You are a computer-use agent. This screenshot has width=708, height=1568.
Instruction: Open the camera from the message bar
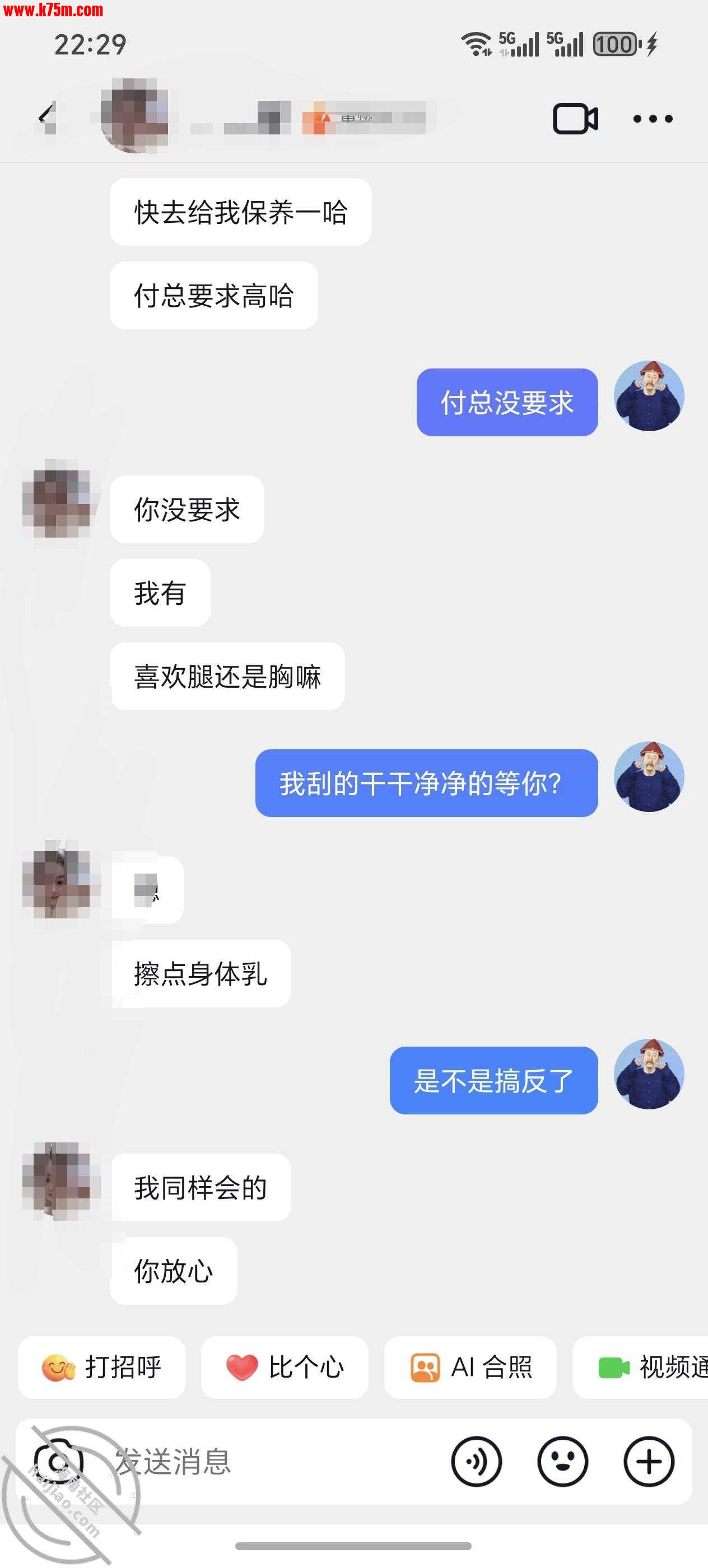tap(58, 1462)
